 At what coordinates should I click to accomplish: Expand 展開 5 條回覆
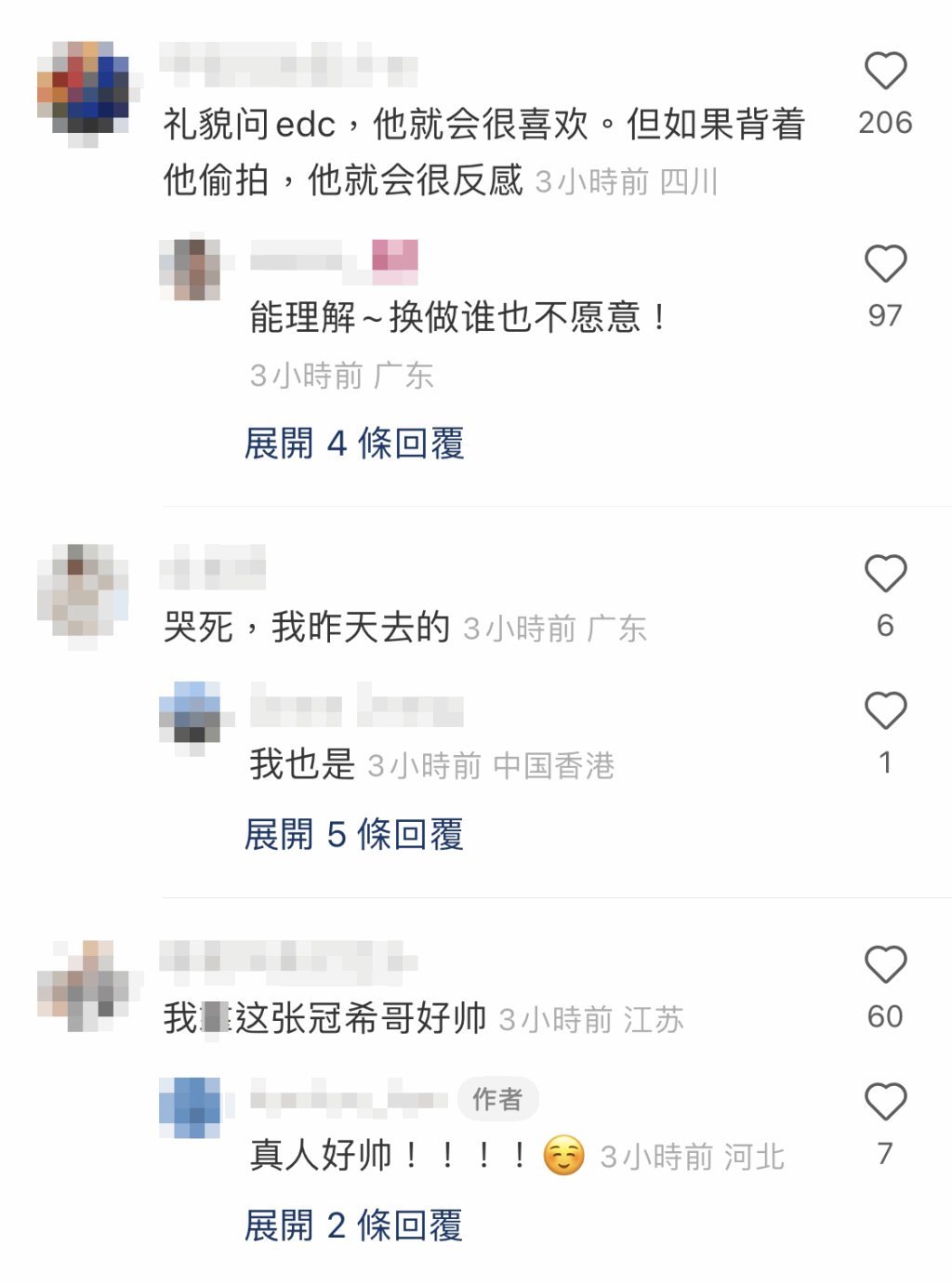point(354,835)
